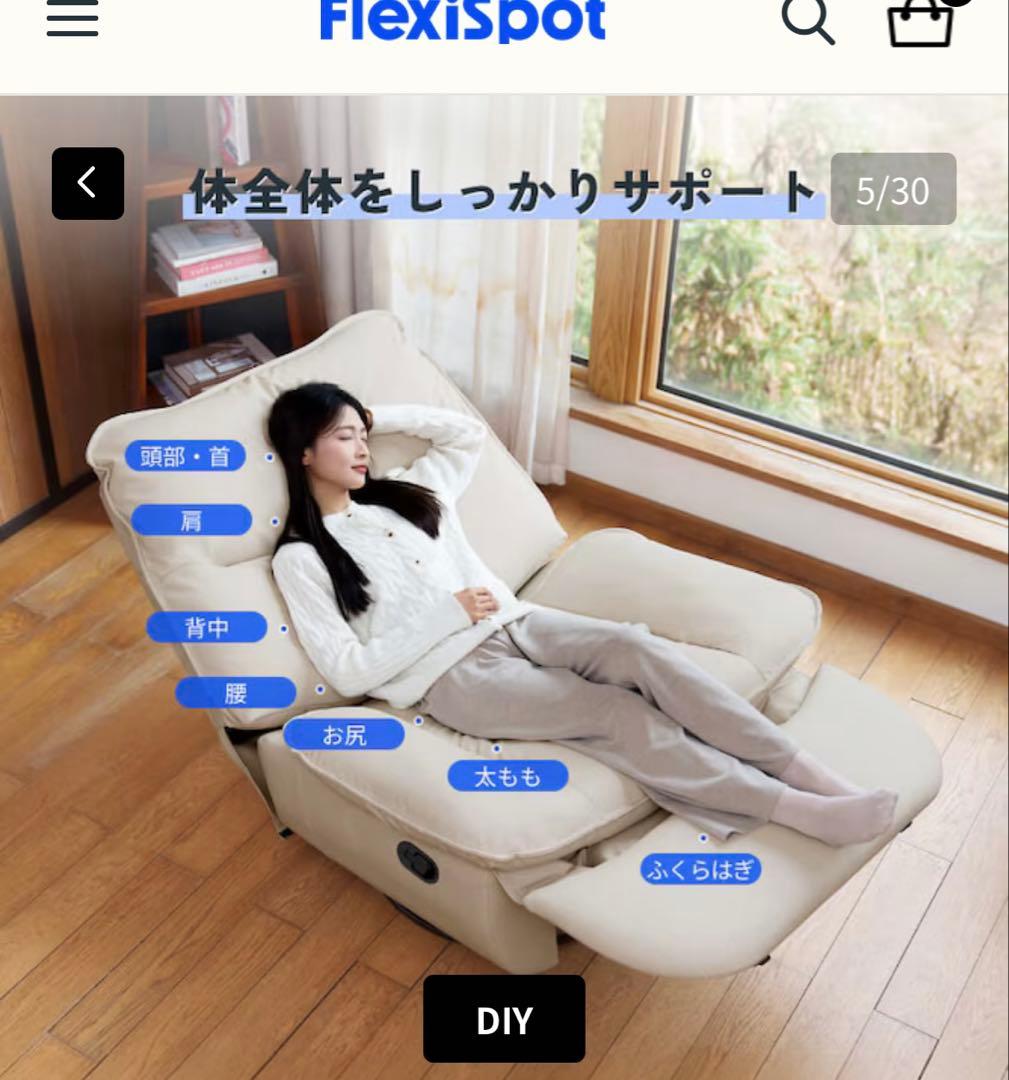Click the 5/30 image counter

coord(893,187)
